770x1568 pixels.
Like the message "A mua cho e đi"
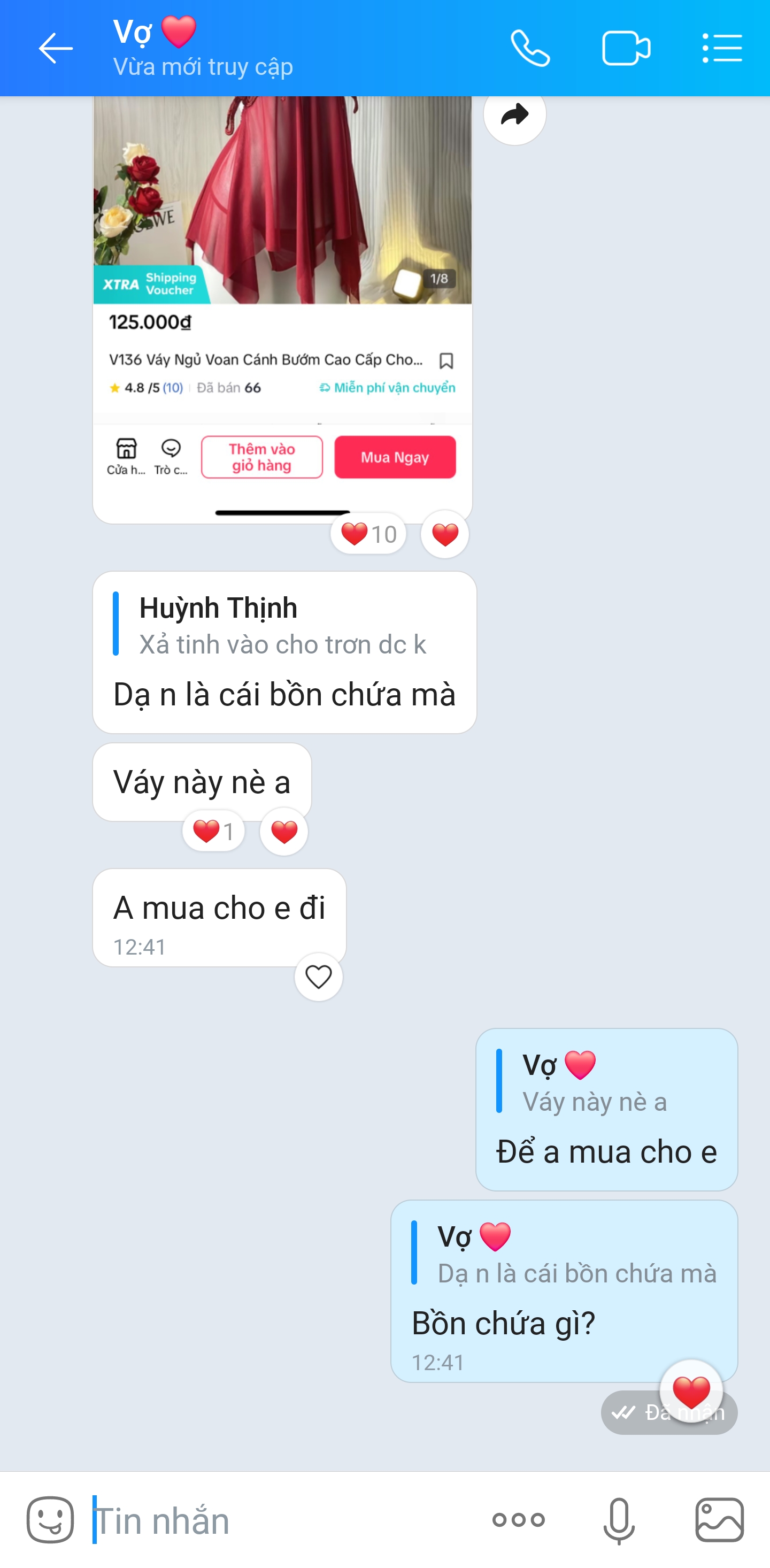click(318, 977)
